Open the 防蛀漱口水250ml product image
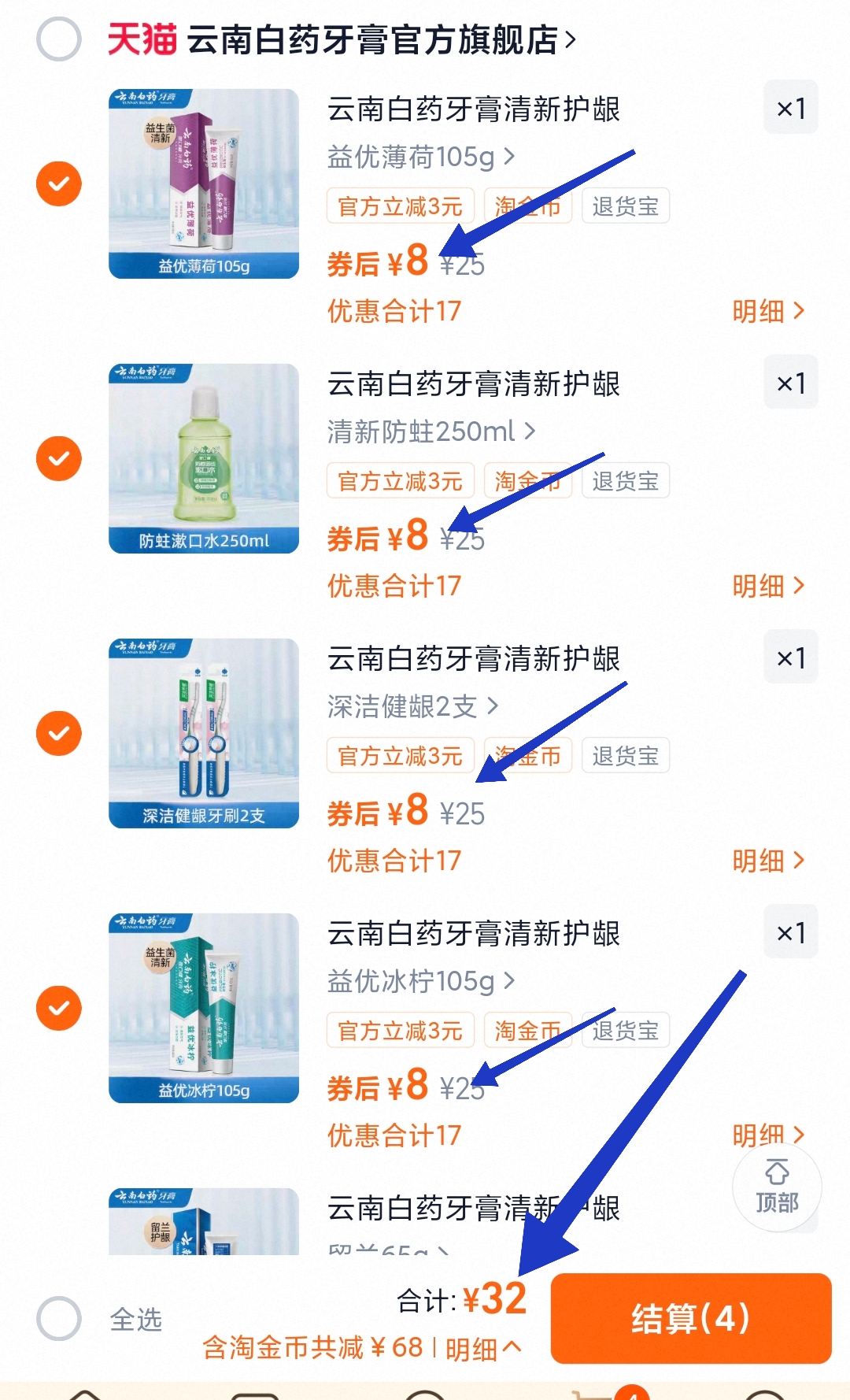Image resolution: width=850 pixels, height=1400 pixels. (x=204, y=458)
